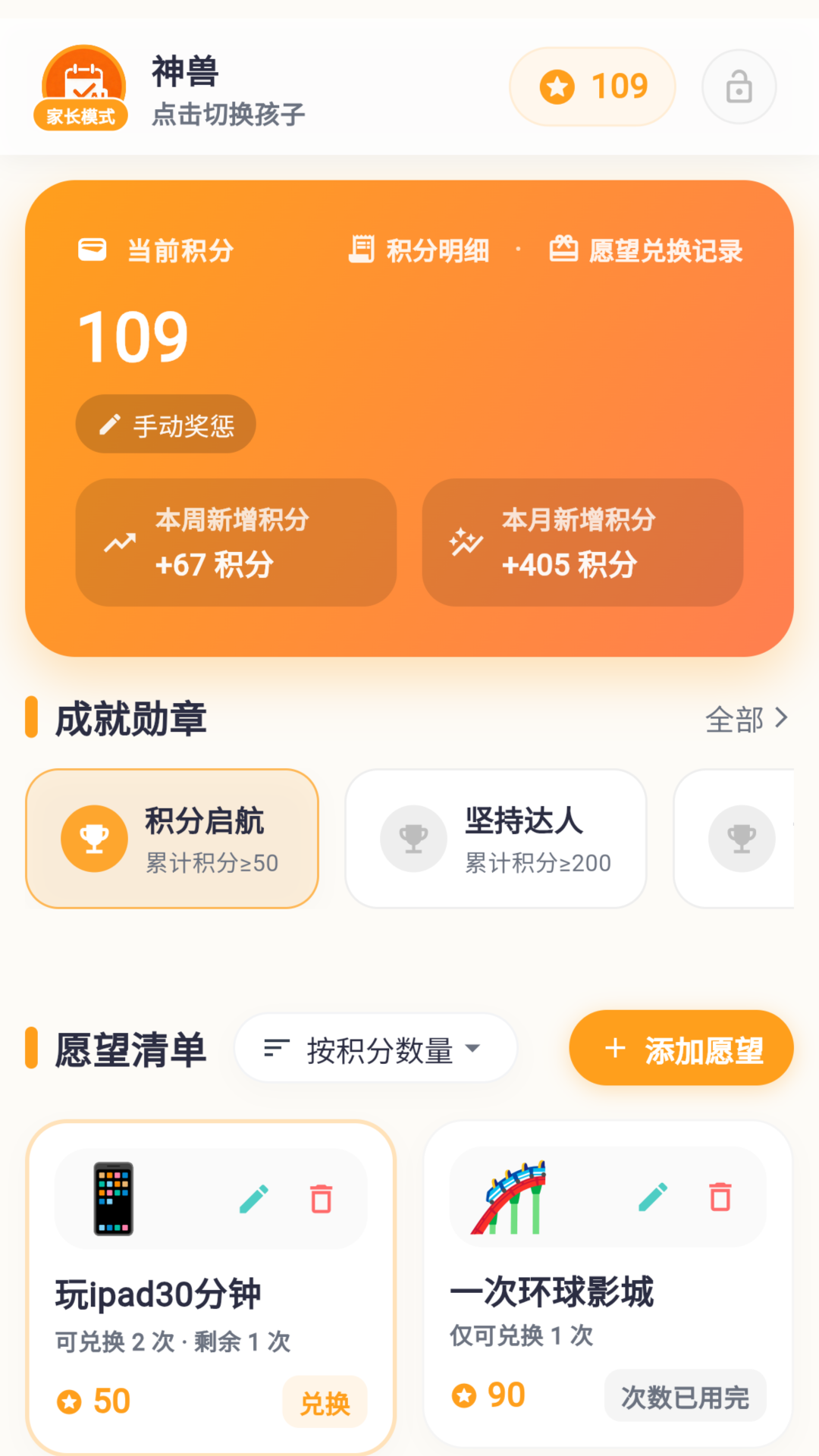Edit the 玩ipad30分钟 wish with pencil icon
Viewport: 819px width, 1456px height.
coord(255,1198)
